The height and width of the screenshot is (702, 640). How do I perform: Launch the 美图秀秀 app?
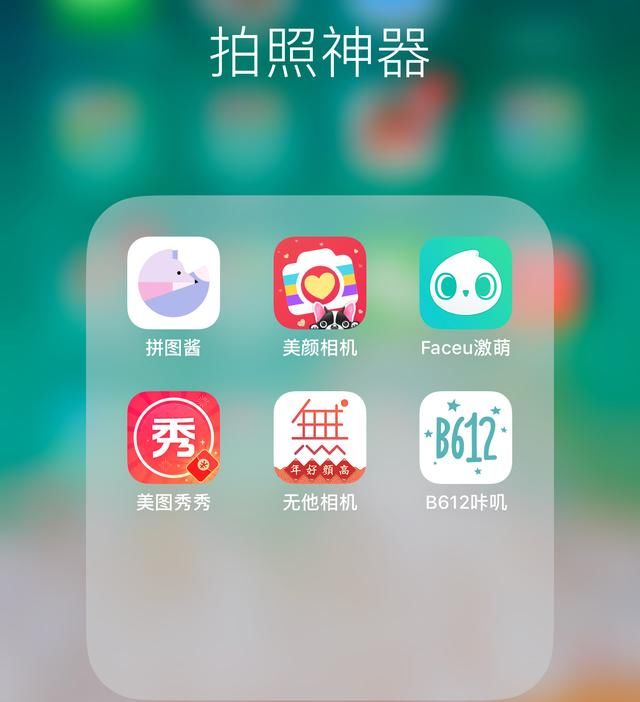pos(173,437)
